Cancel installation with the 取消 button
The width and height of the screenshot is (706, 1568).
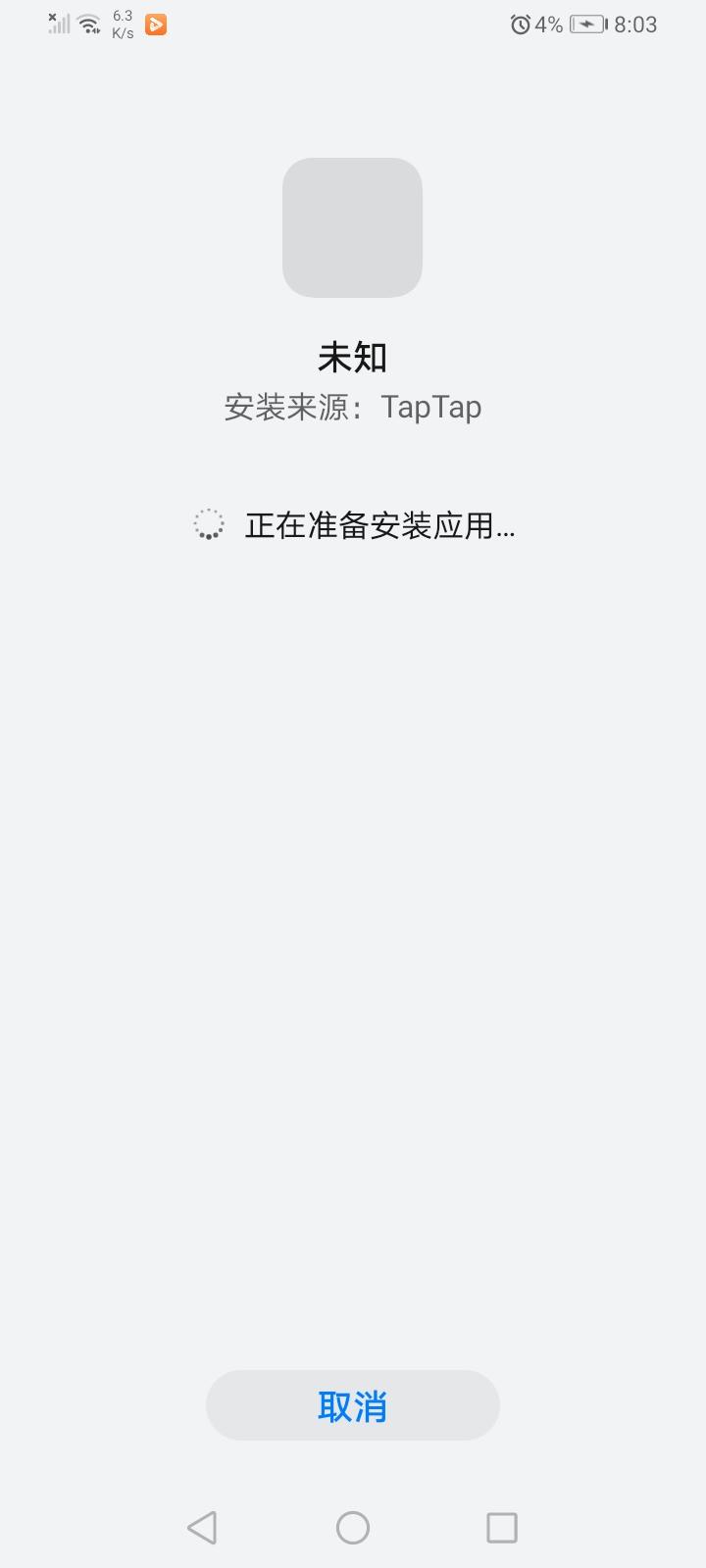click(x=352, y=1404)
